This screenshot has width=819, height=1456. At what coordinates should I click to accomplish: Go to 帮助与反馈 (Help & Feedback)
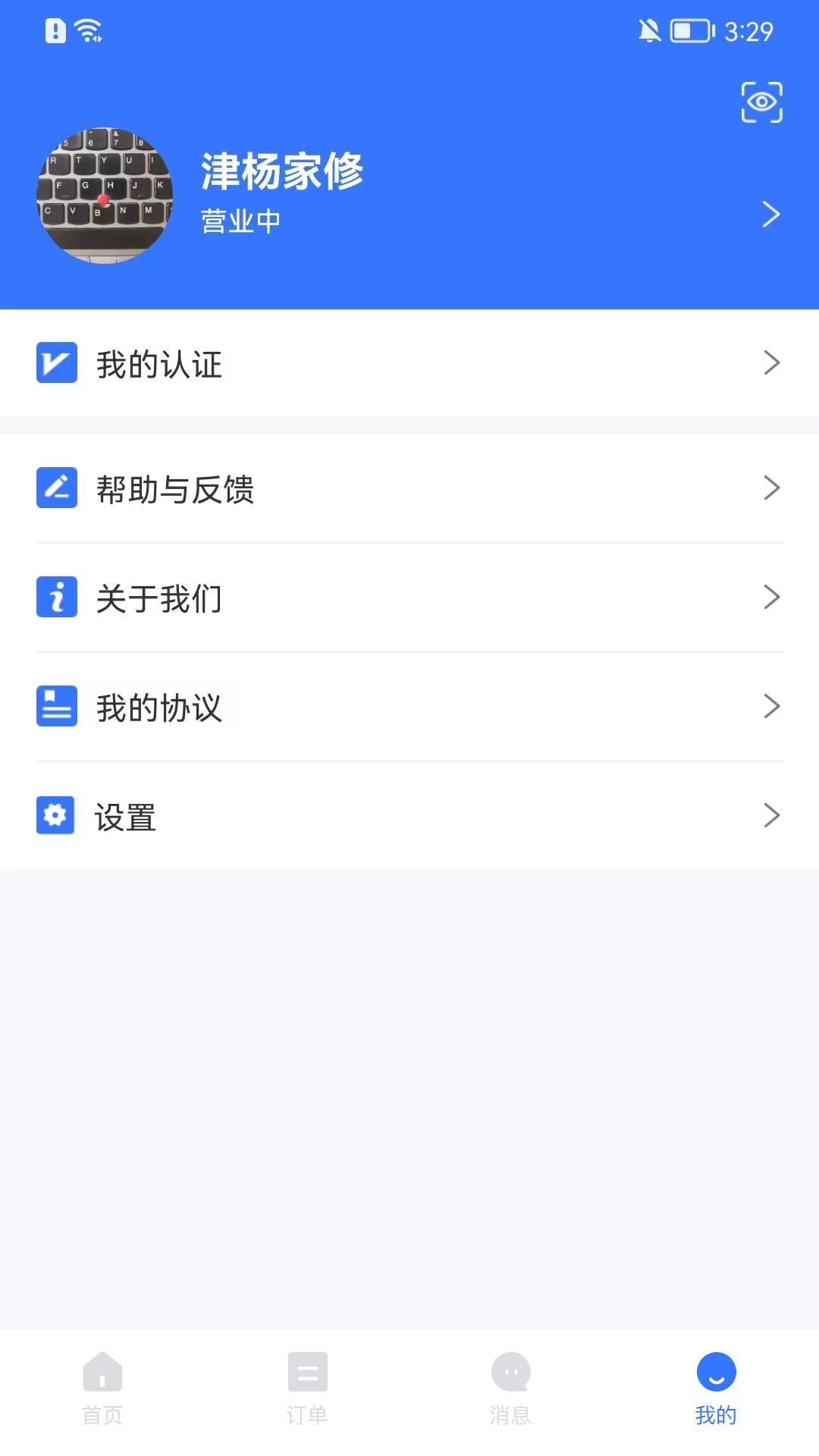(x=409, y=488)
